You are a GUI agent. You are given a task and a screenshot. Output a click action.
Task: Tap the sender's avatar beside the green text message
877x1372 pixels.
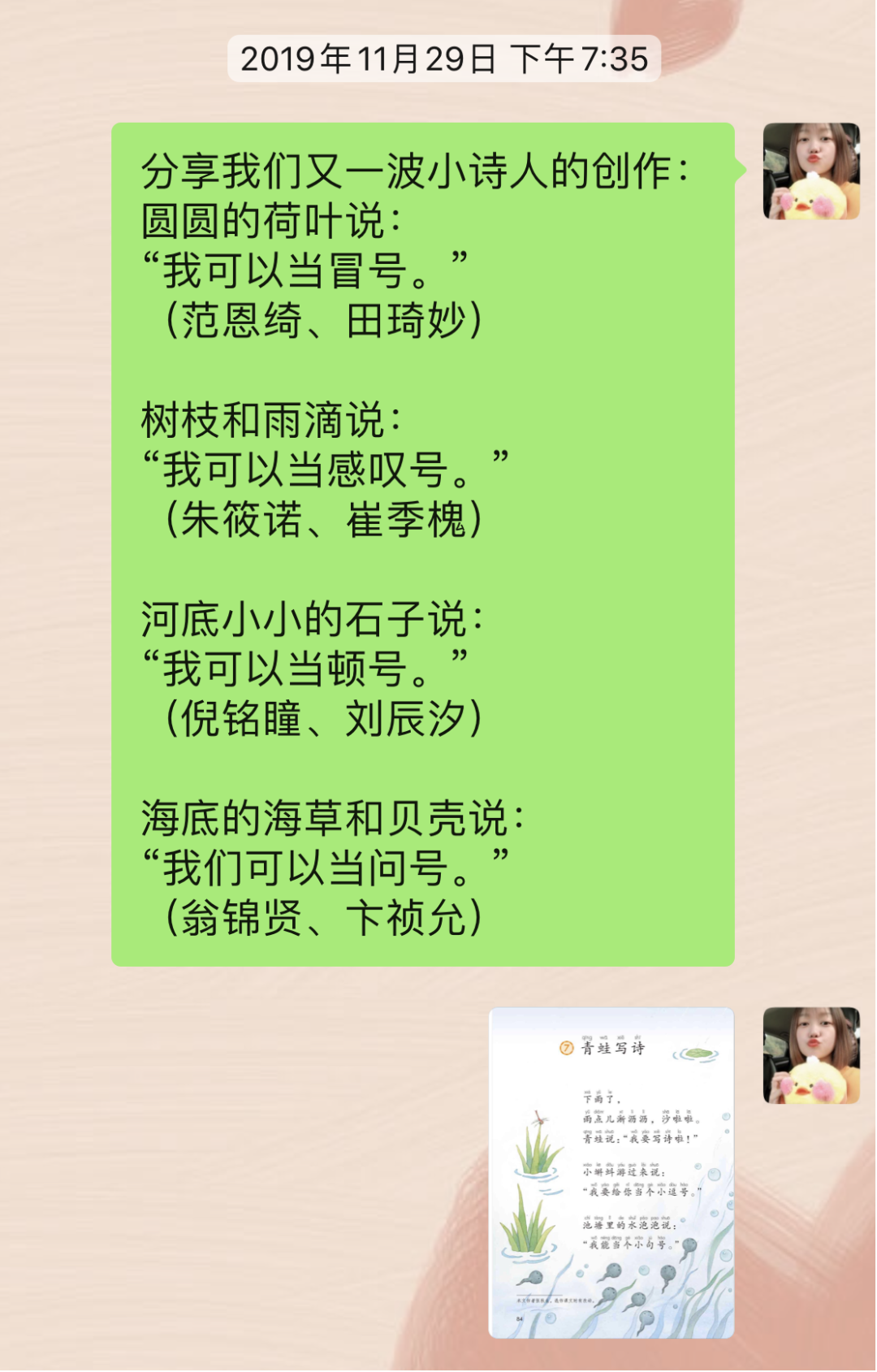point(810,171)
